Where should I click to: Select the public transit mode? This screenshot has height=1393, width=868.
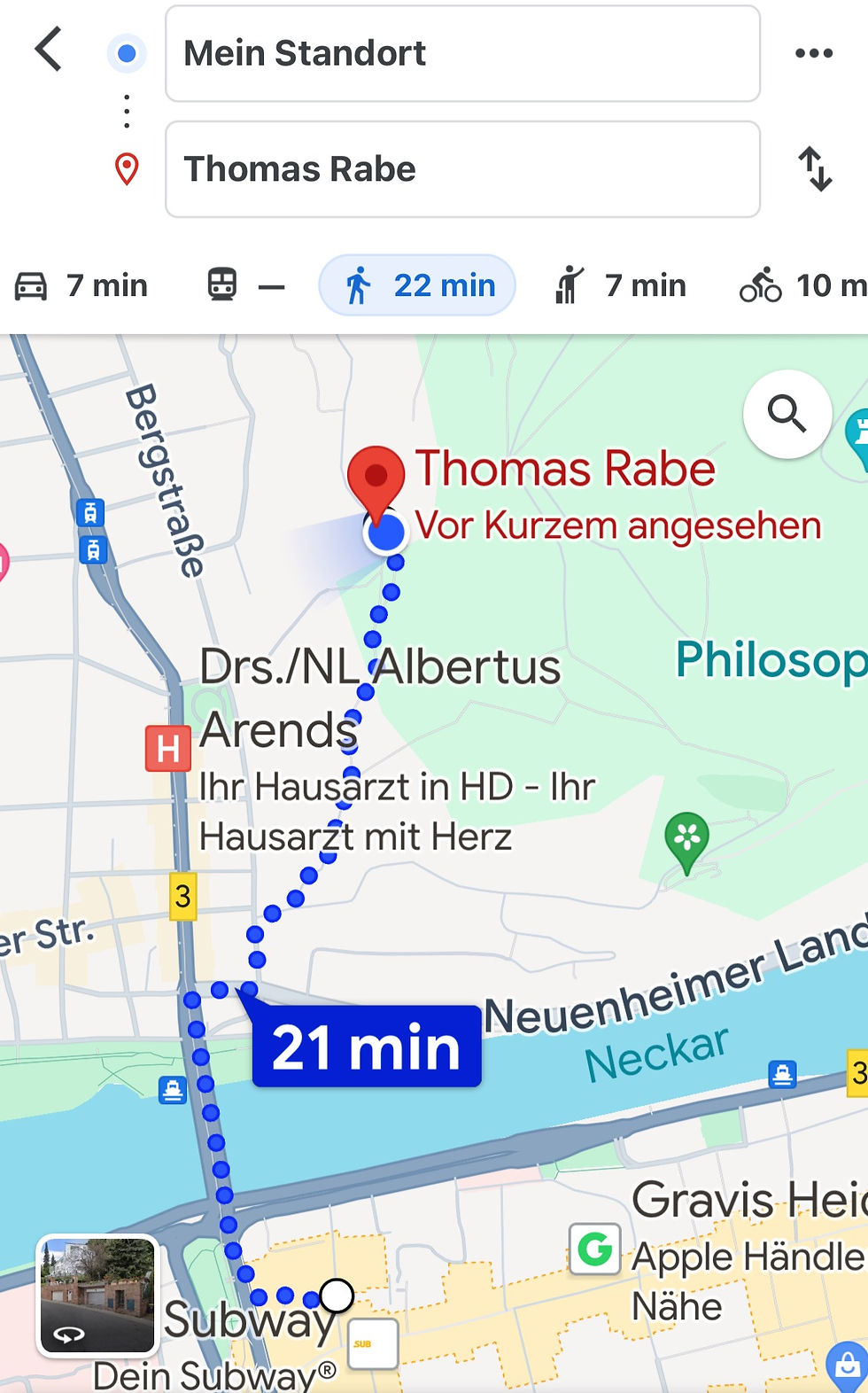coord(245,286)
